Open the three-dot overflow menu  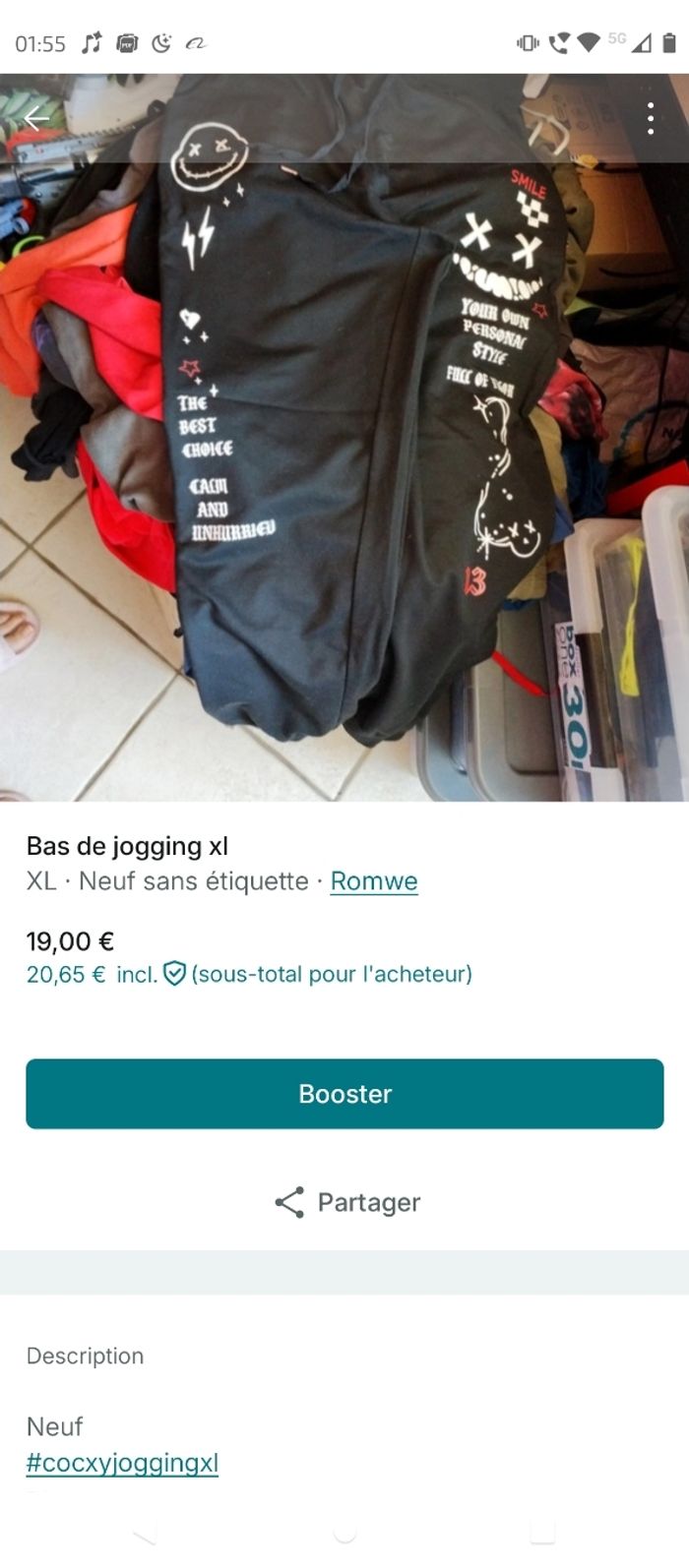coord(651,119)
